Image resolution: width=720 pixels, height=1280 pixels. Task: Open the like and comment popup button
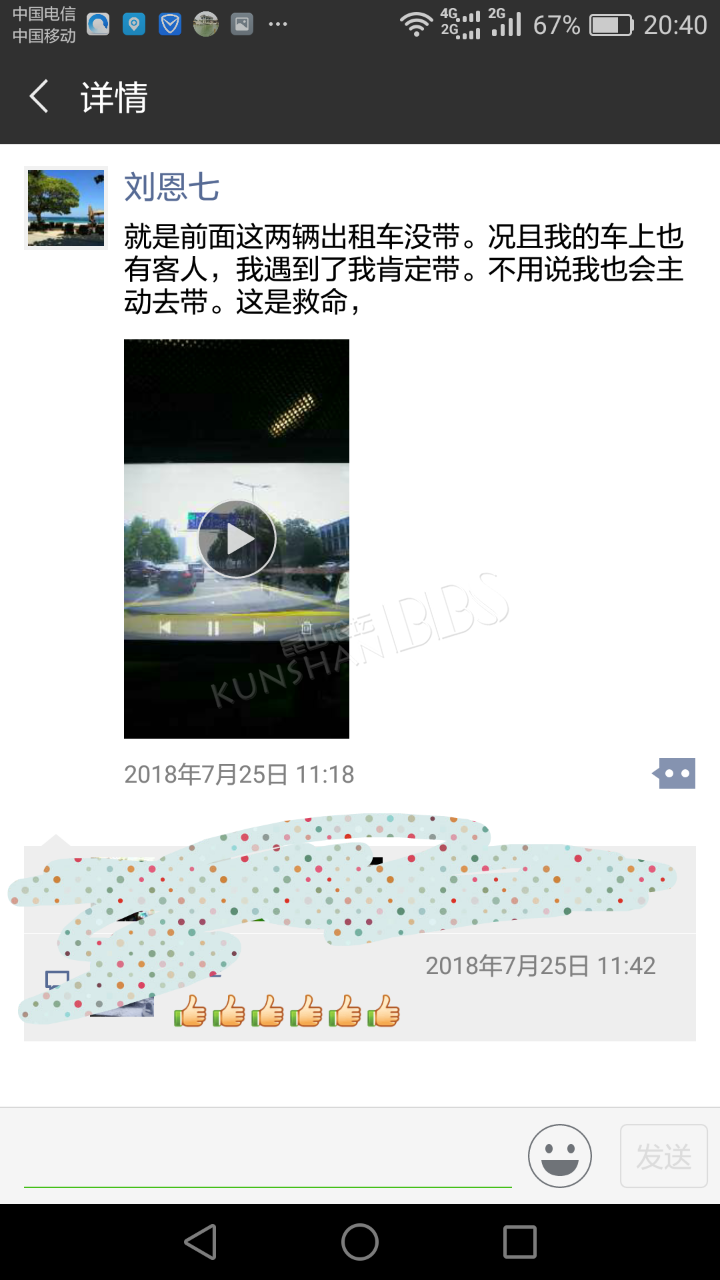(x=675, y=773)
